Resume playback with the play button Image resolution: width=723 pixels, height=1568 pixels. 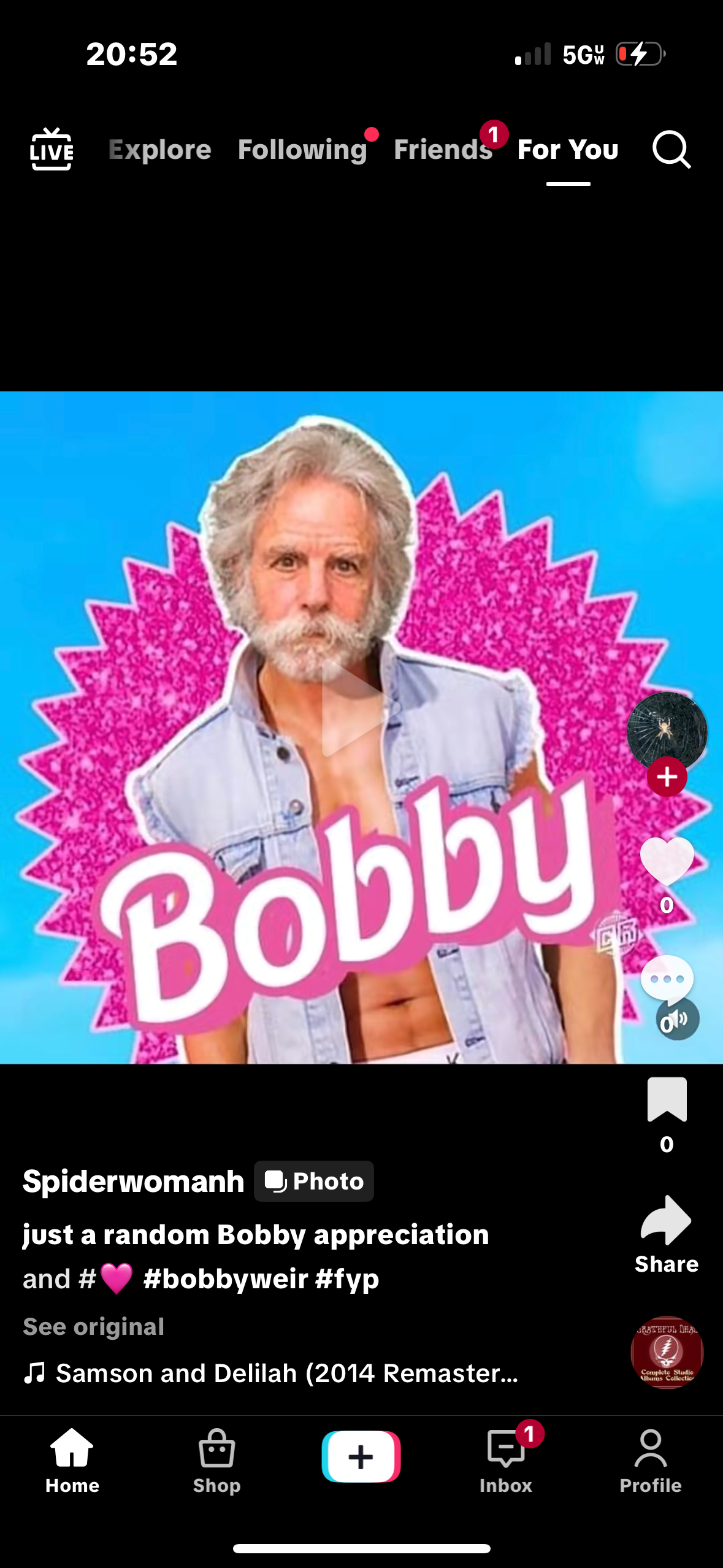tap(359, 709)
